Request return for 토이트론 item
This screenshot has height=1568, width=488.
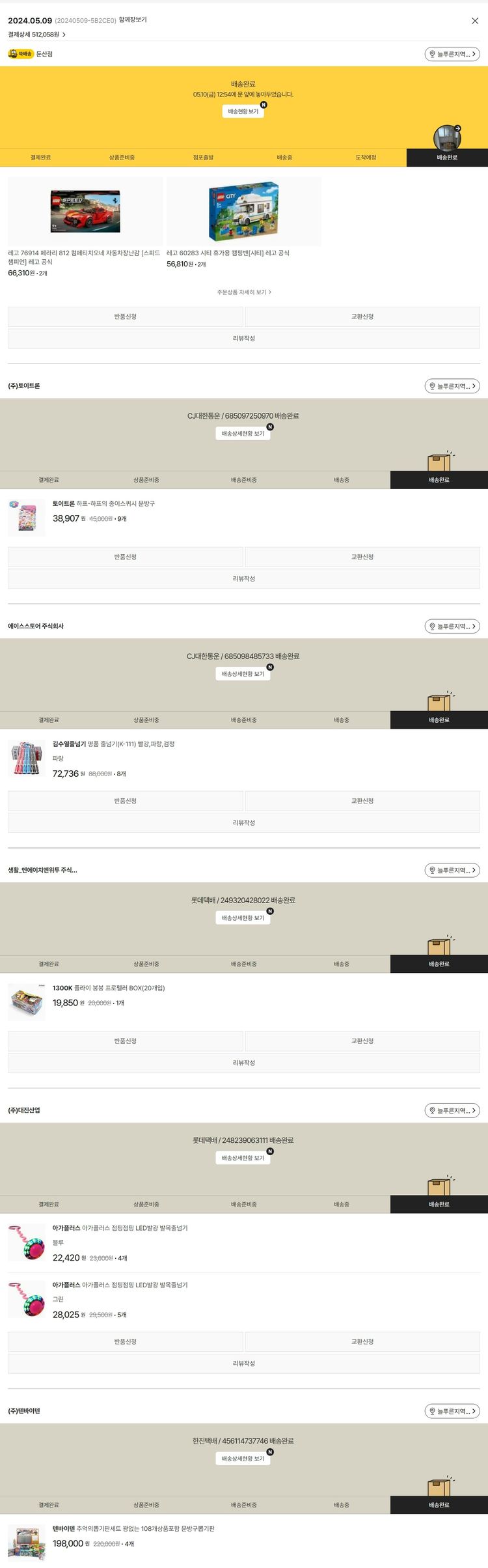[125, 557]
